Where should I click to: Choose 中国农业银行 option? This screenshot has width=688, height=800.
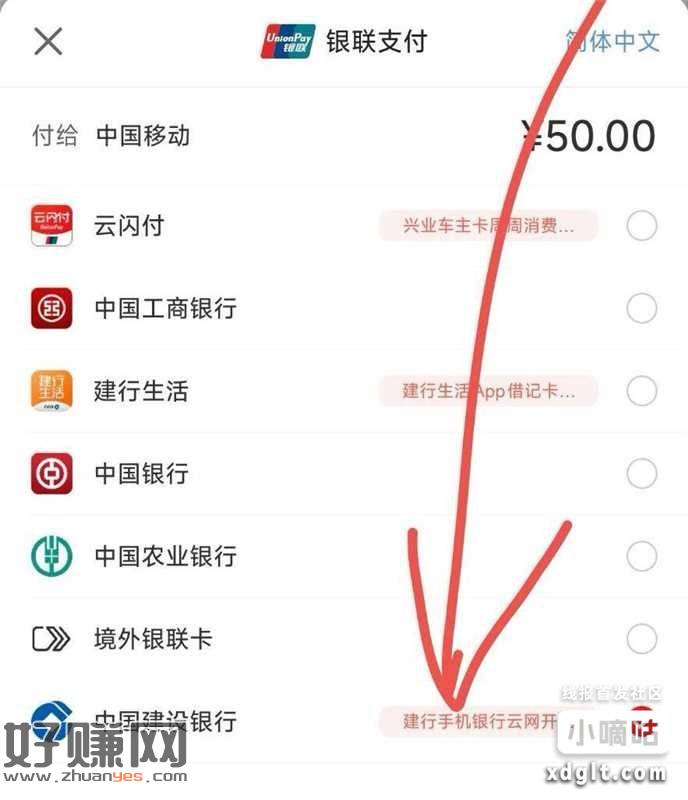tap(641, 556)
